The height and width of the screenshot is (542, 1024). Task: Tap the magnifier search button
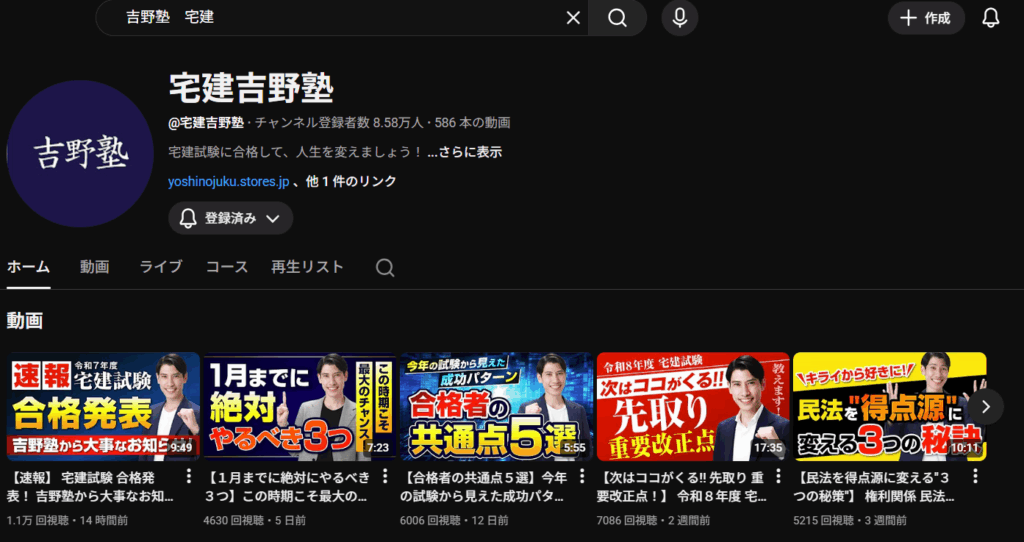(617, 18)
